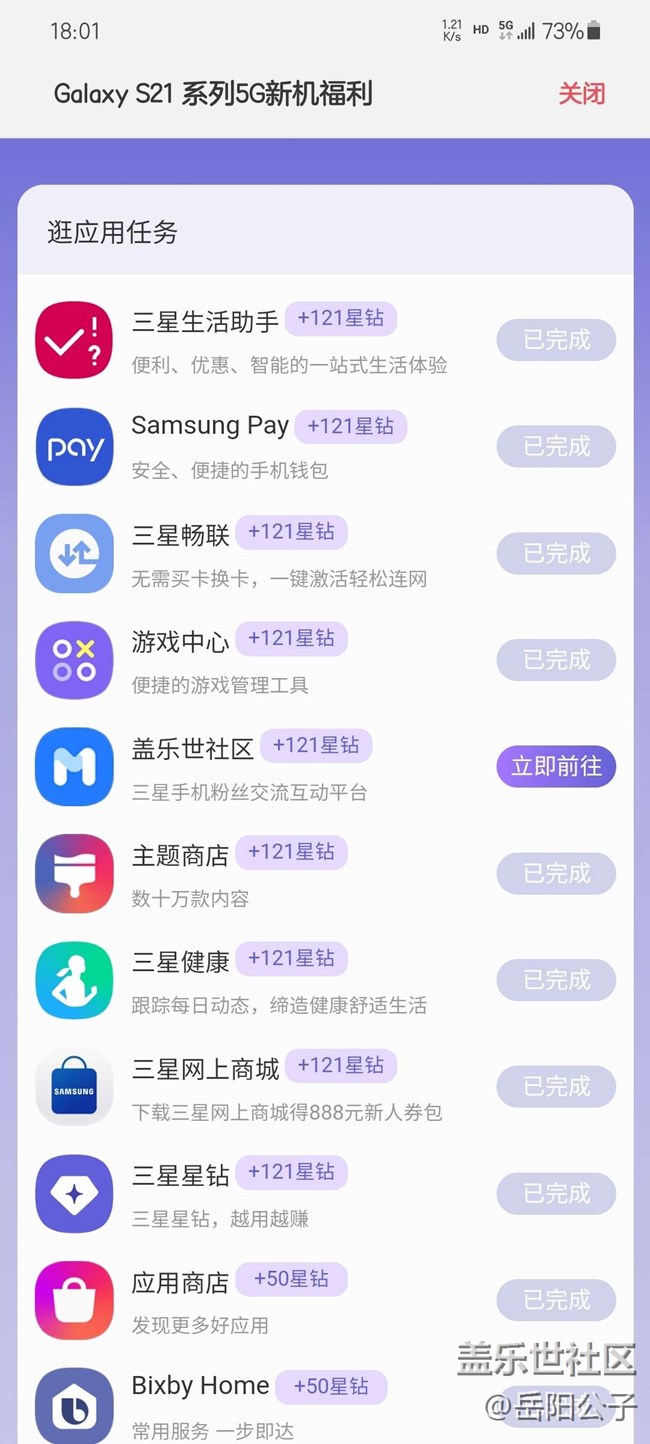Tap 已完成 button for 三星生活助手

(x=556, y=340)
